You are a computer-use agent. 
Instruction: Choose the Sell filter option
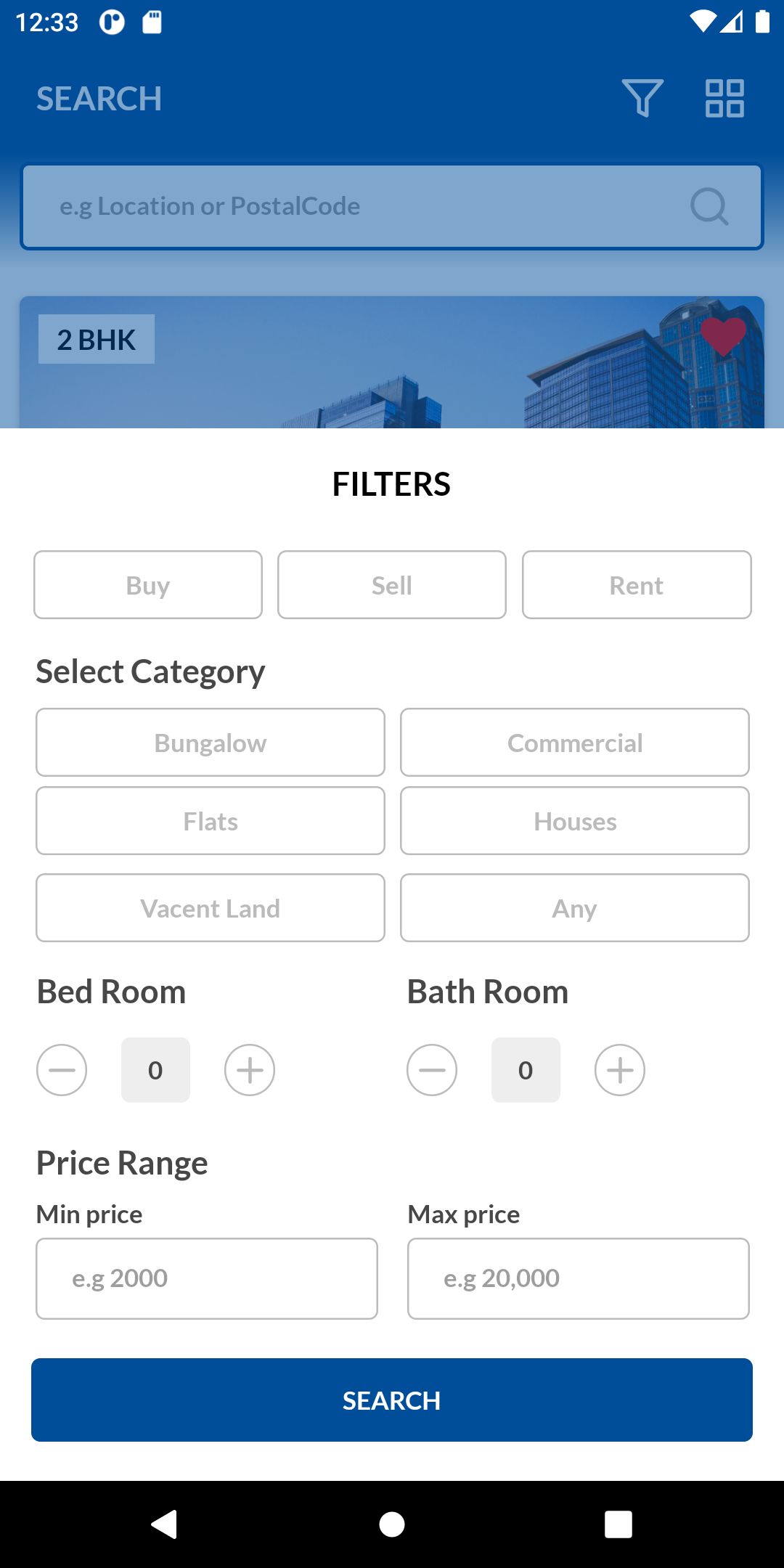point(392,585)
